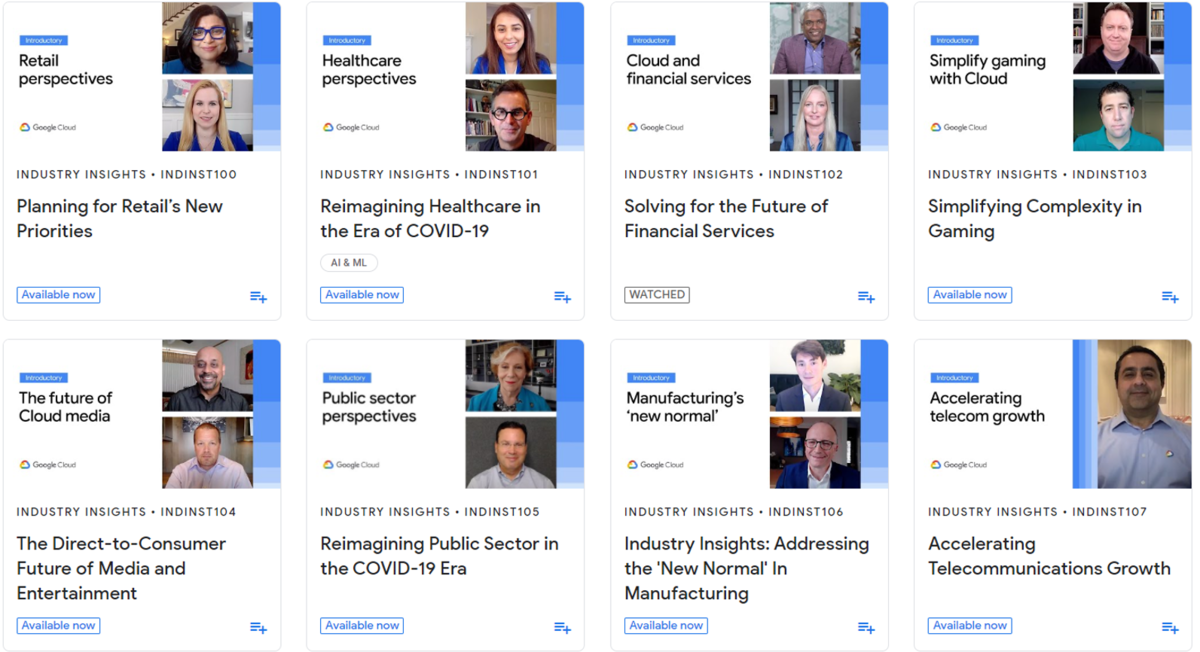
Task: Open Reimagining Healthcare in the Era of COVID-19
Action: coord(430,218)
